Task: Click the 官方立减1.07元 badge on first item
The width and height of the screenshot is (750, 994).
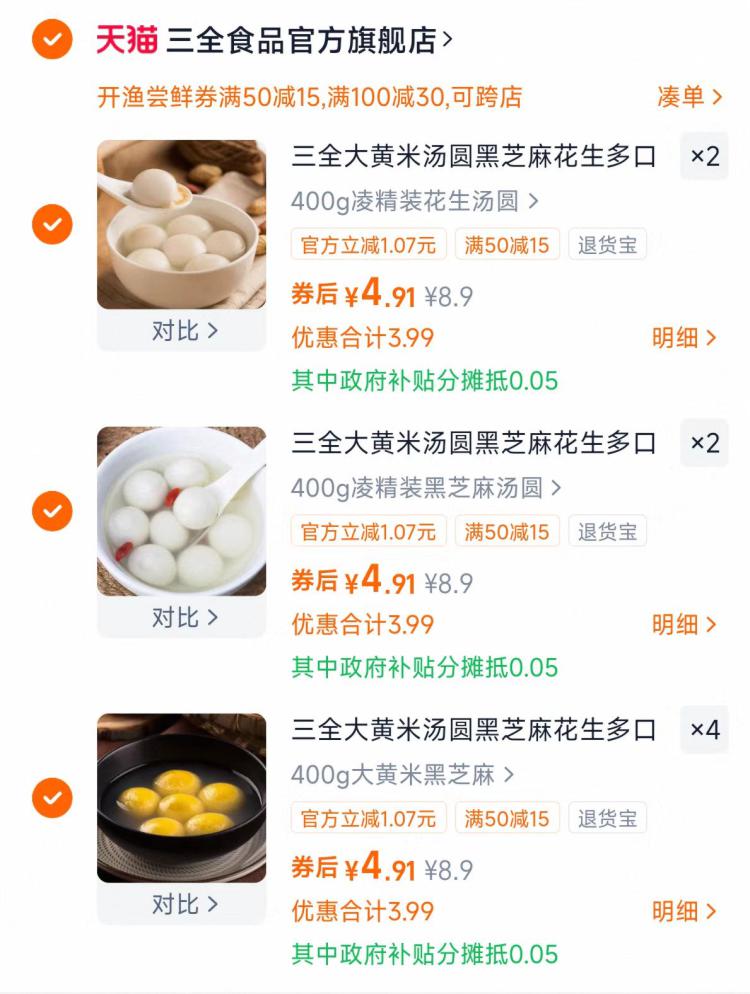Action: point(364,244)
